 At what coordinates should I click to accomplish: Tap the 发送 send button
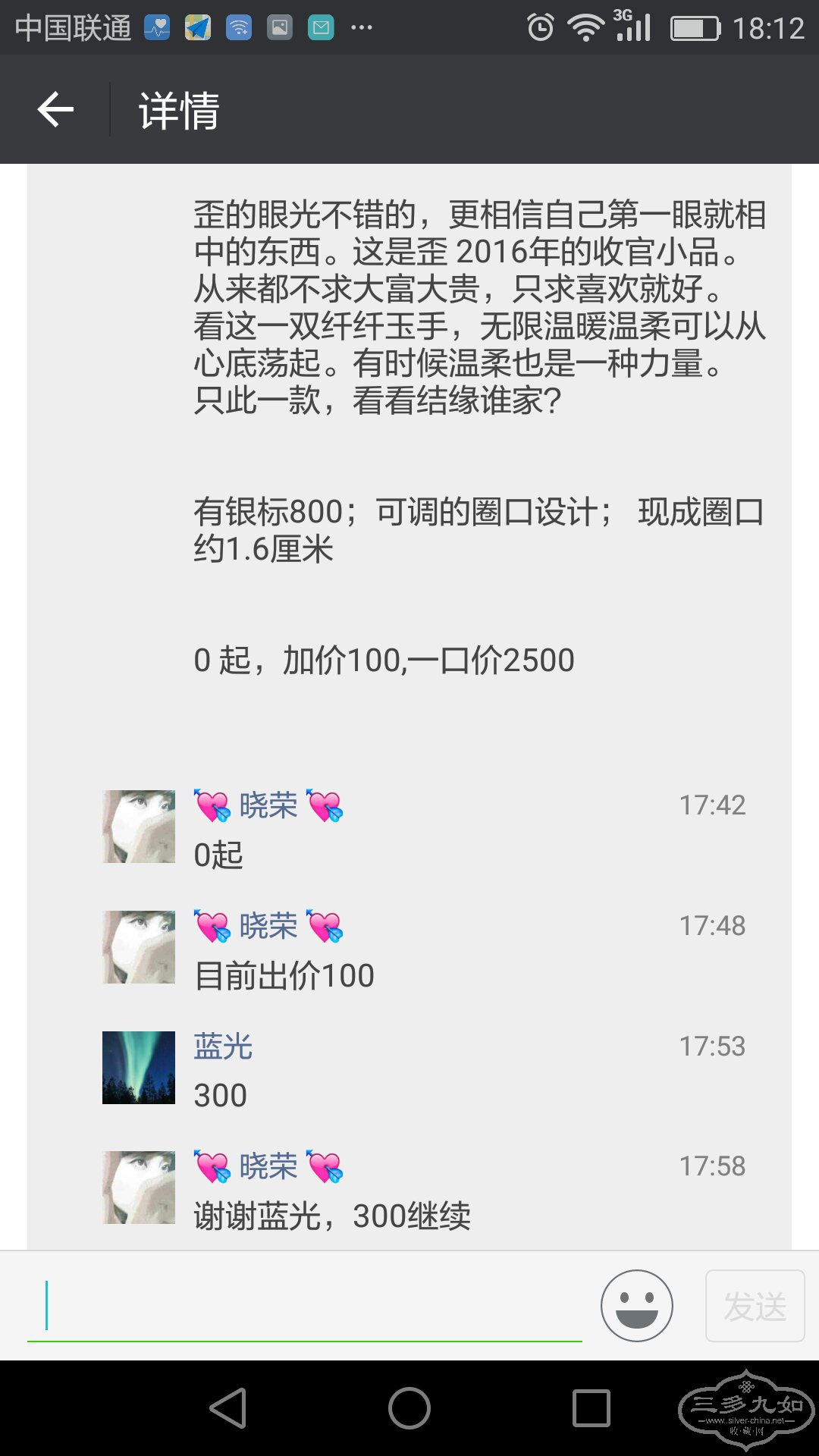755,1306
